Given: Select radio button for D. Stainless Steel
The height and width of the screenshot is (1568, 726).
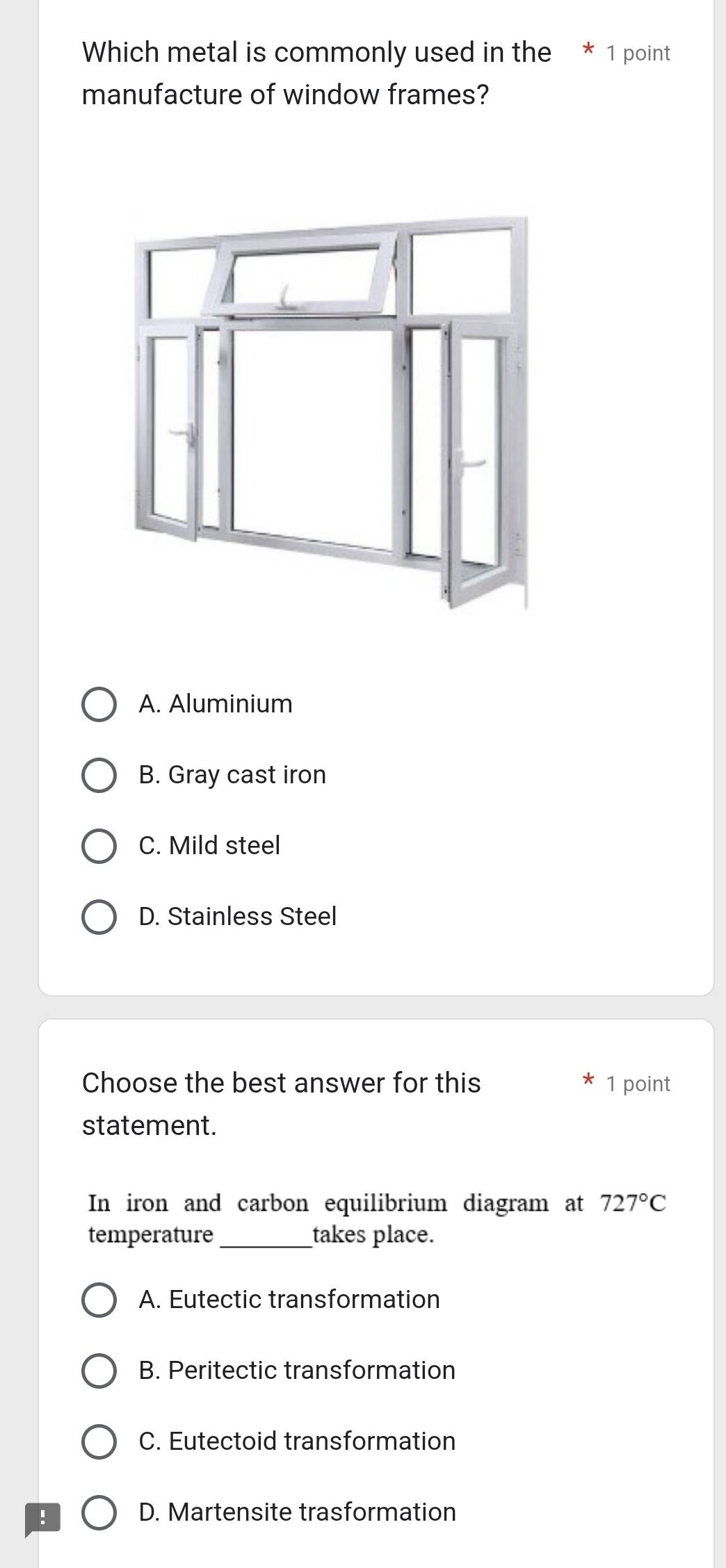Looking at the screenshot, I should [99, 917].
